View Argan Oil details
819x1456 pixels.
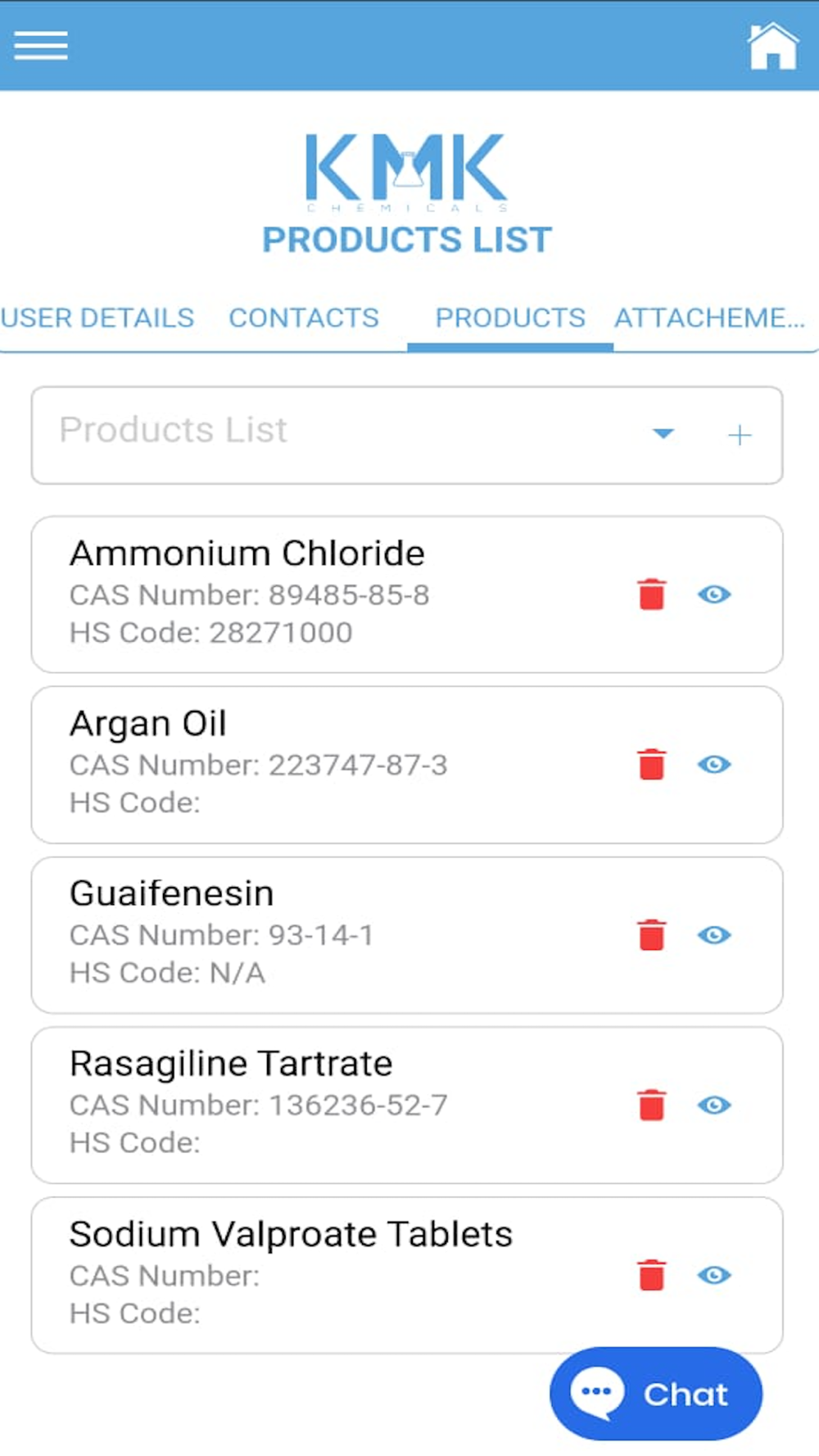tap(714, 764)
